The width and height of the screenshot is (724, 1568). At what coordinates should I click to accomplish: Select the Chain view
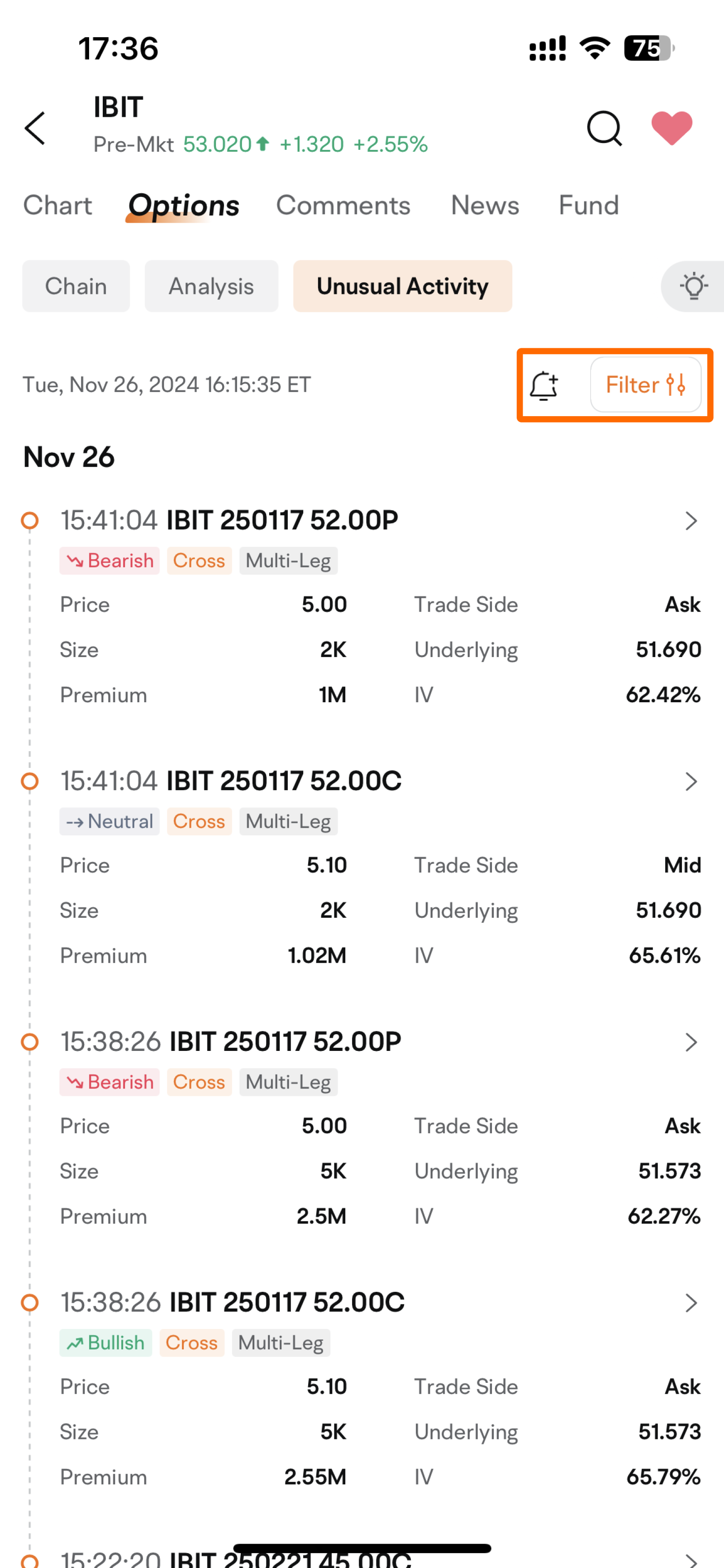coord(76,286)
